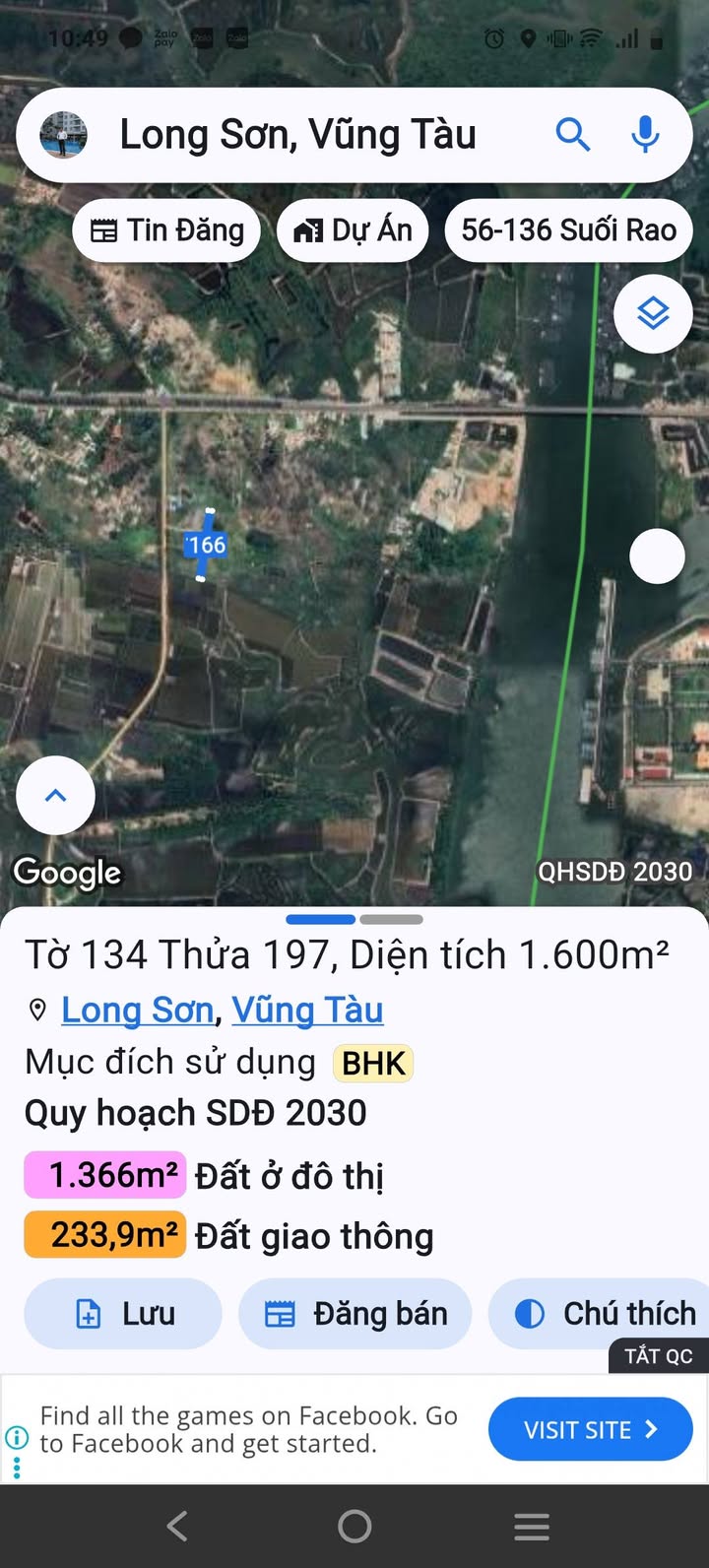Tap the white round button on the map
This screenshot has height=1568, width=709.
pyautogui.click(x=657, y=556)
